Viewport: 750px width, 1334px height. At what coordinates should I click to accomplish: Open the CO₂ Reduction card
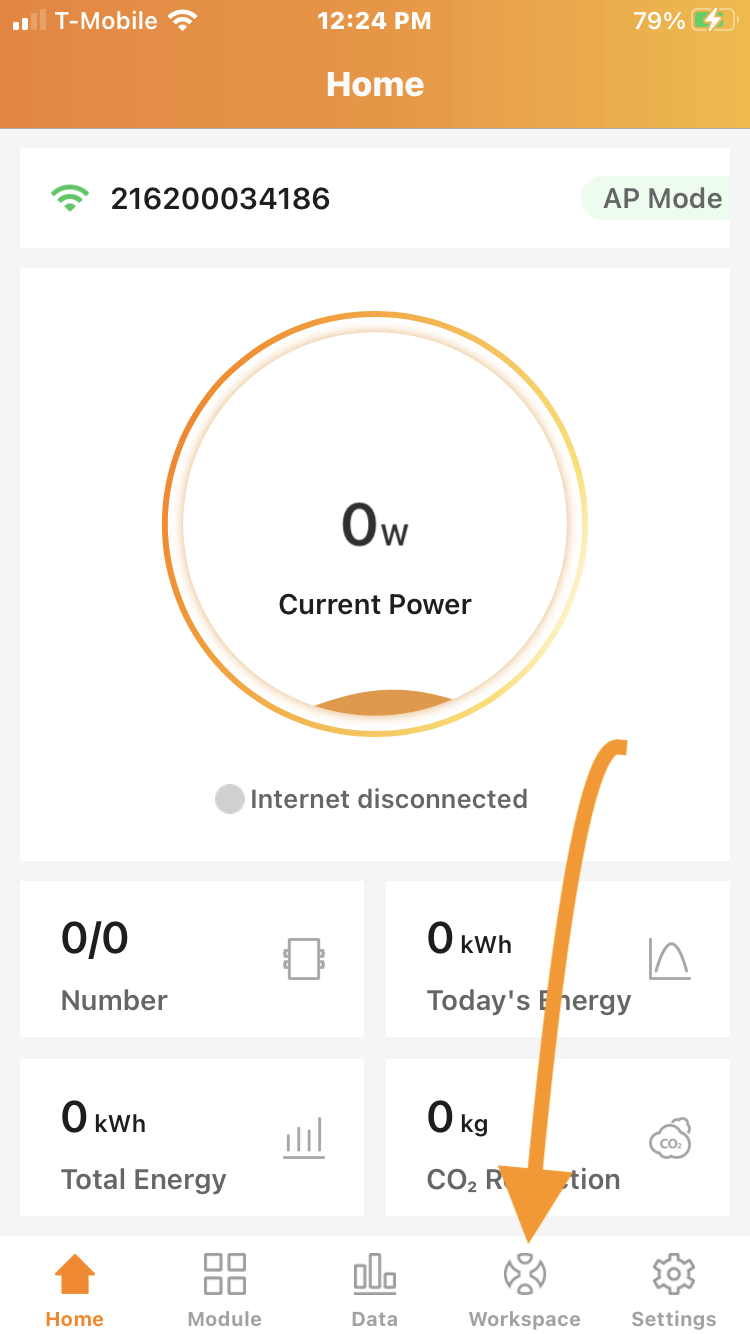[558, 1138]
